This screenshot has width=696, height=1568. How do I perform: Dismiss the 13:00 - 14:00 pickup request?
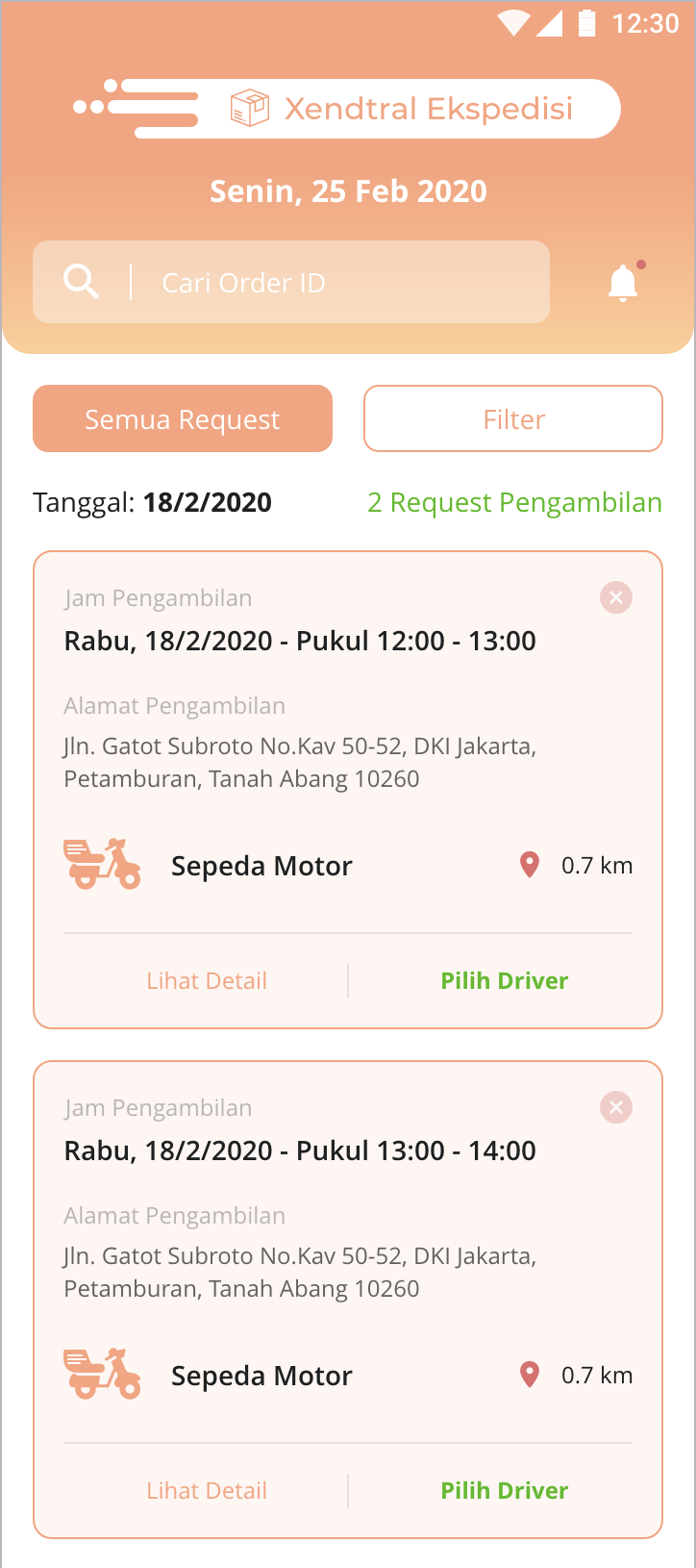(x=616, y=1107)
